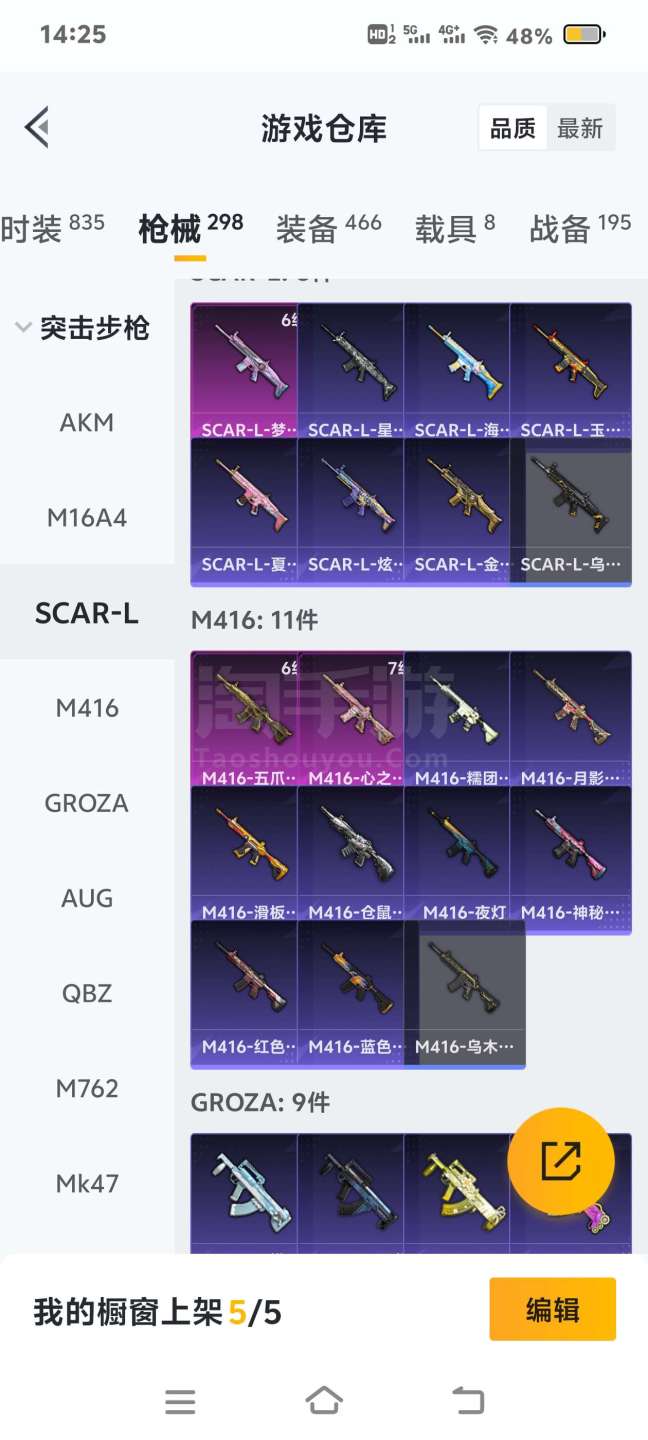The height and width of the screenshot is (1440, 648).
Task: Tap the 编辑 button
Action: pos(552,1310)
